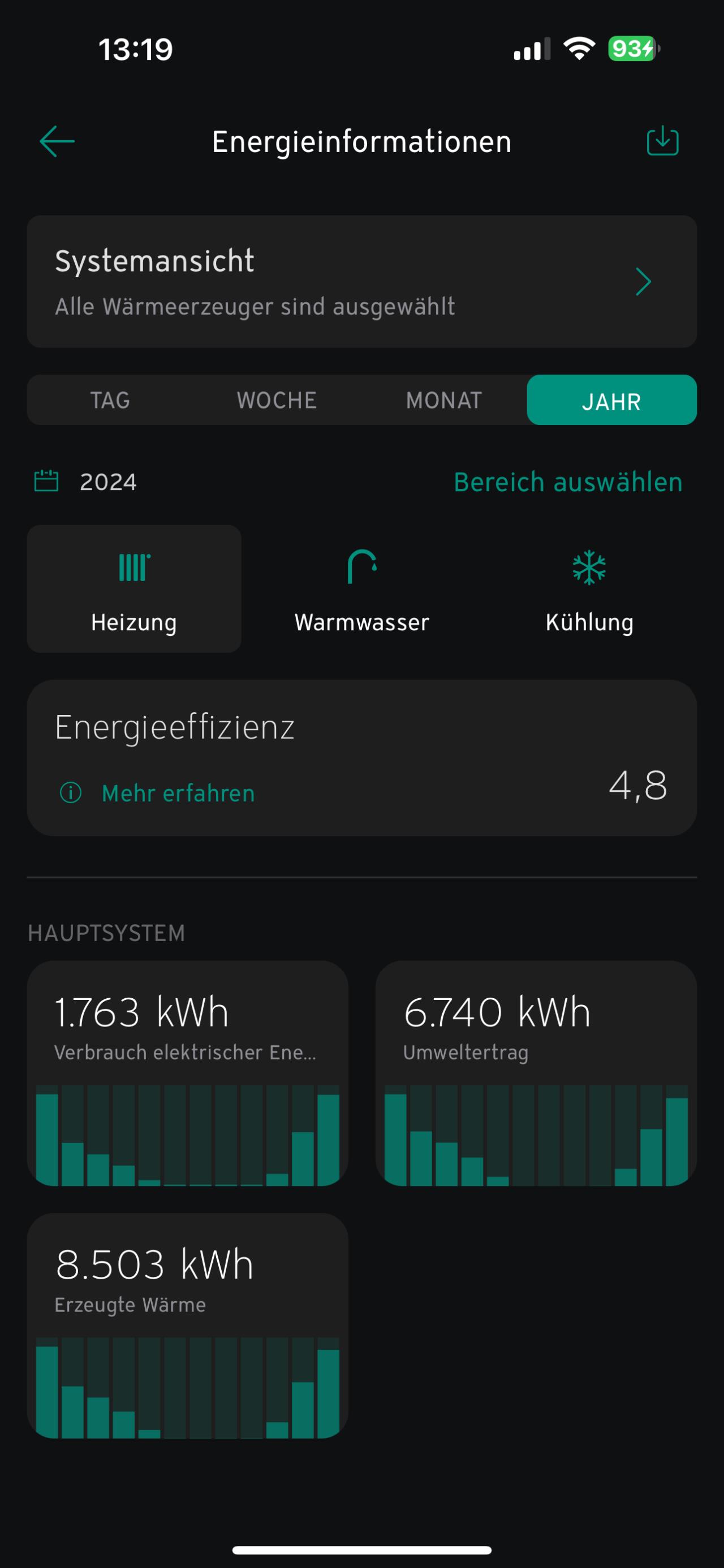Switch to the TAG view
This screenshot has width=724, height=1568.
[110, 401]
